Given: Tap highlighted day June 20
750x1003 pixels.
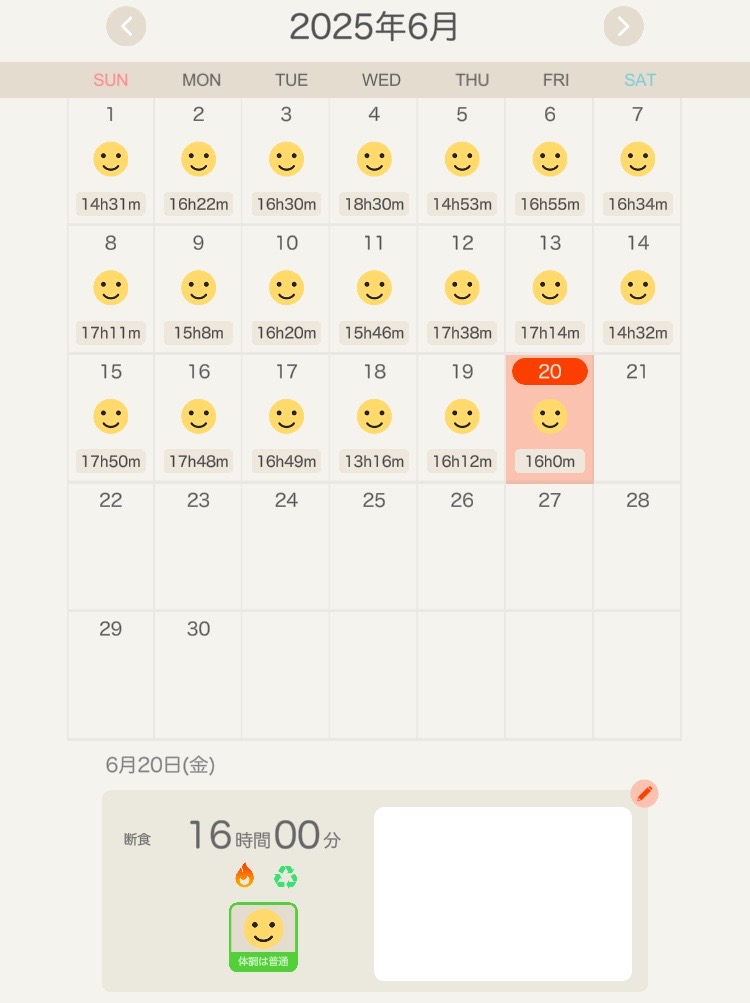Looking at the screenshot, I should tap(550, 418).
